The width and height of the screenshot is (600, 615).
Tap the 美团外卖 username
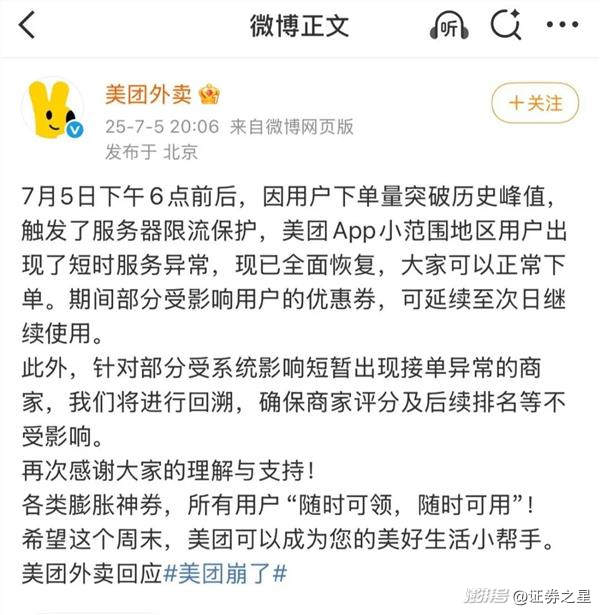[149, 94]
